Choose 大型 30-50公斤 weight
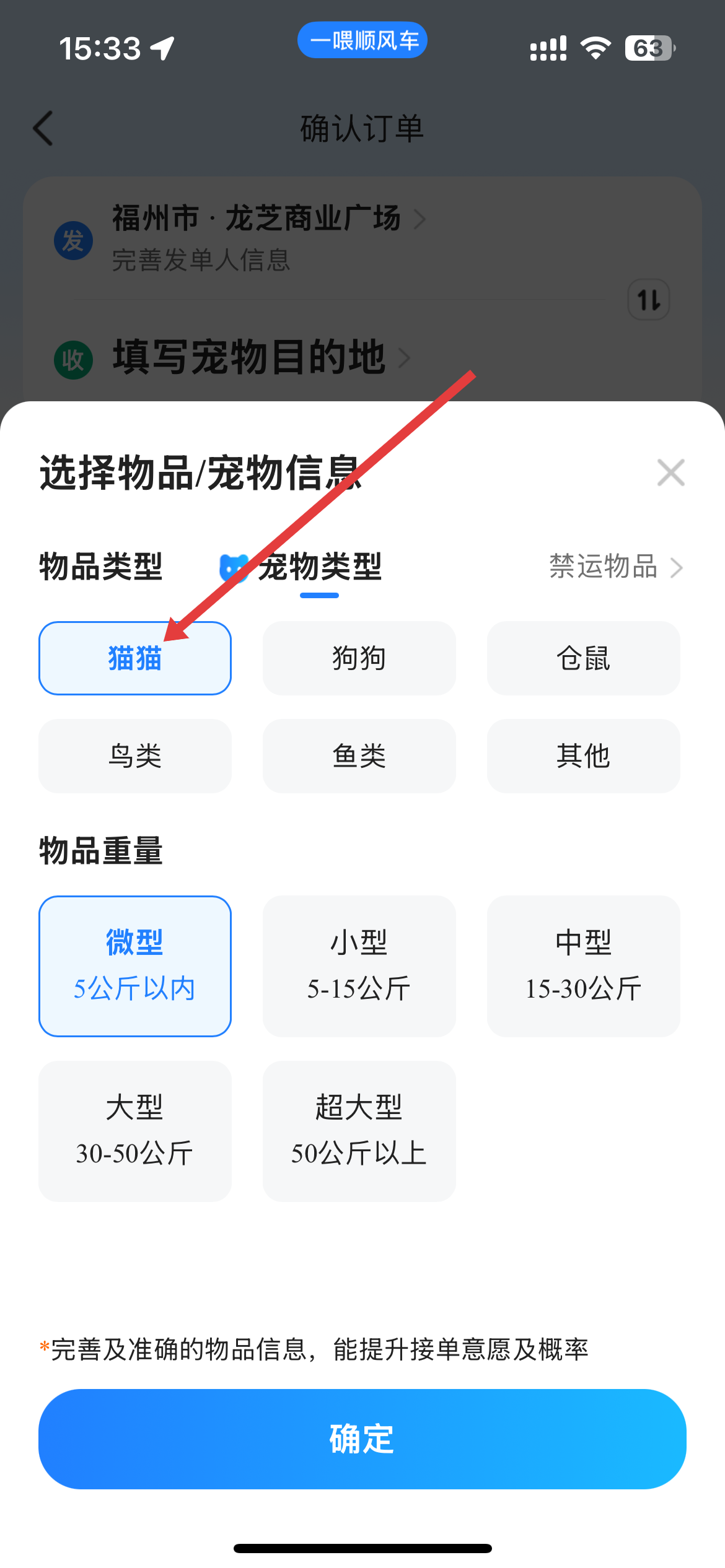725x1568 pixels. coord(135,1131)
